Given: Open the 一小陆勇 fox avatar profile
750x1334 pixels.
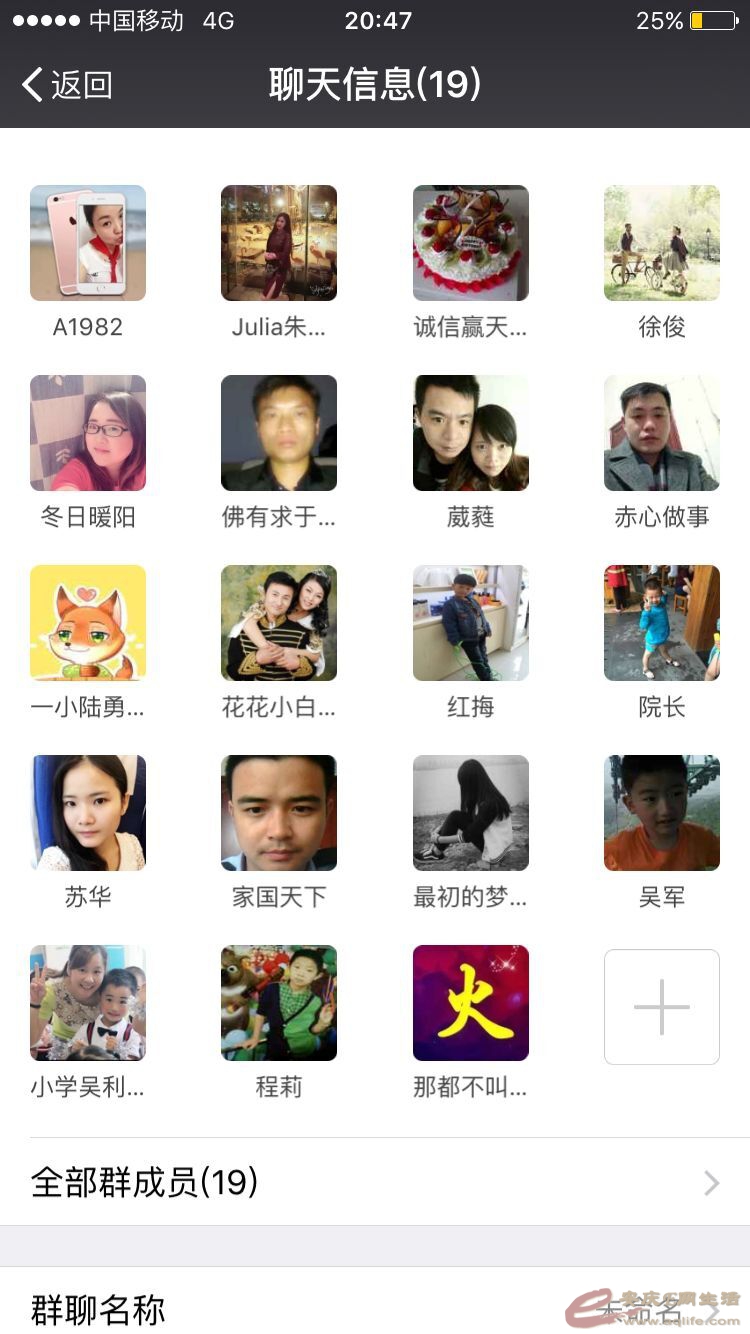Looking at the screenshot, I should [88, 623].
